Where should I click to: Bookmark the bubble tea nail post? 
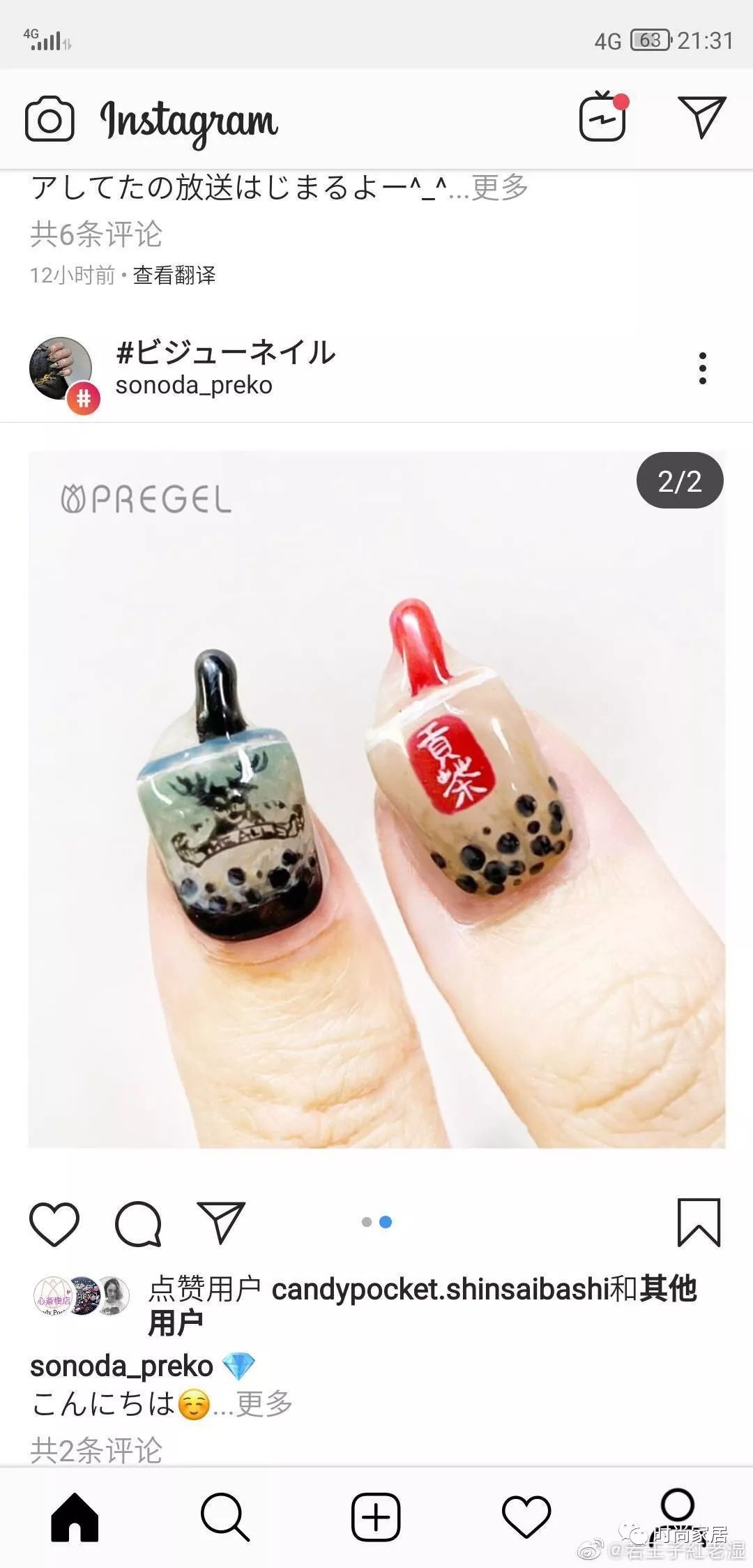(699, 1223)
